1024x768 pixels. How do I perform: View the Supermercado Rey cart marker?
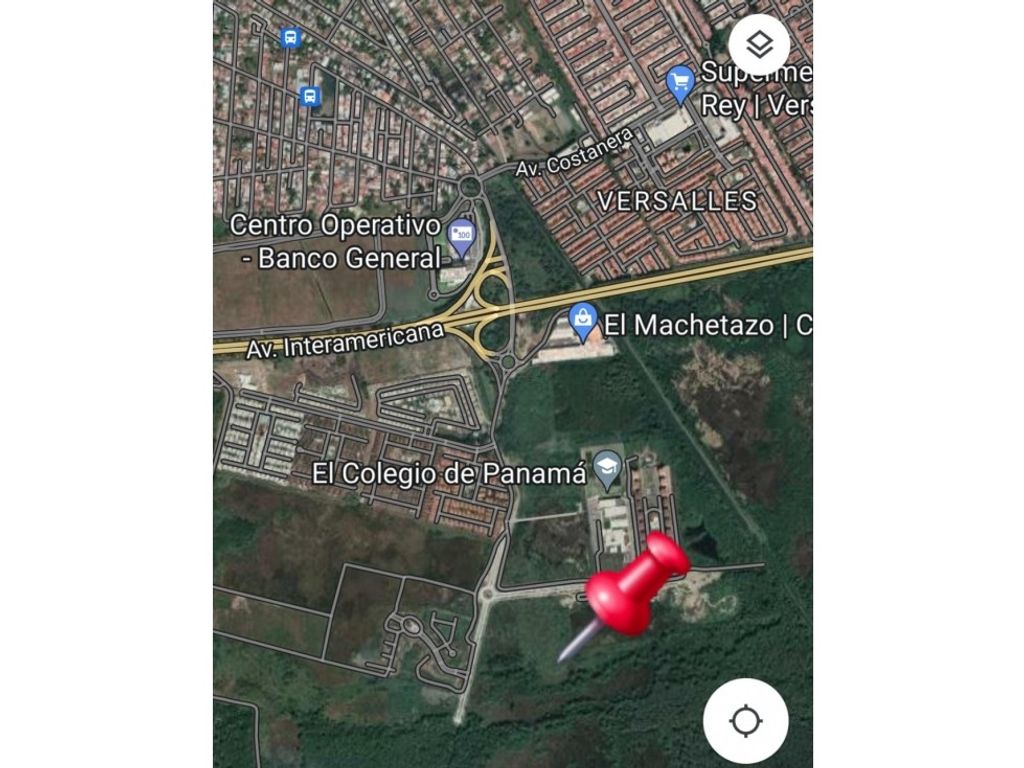point(680,82)
